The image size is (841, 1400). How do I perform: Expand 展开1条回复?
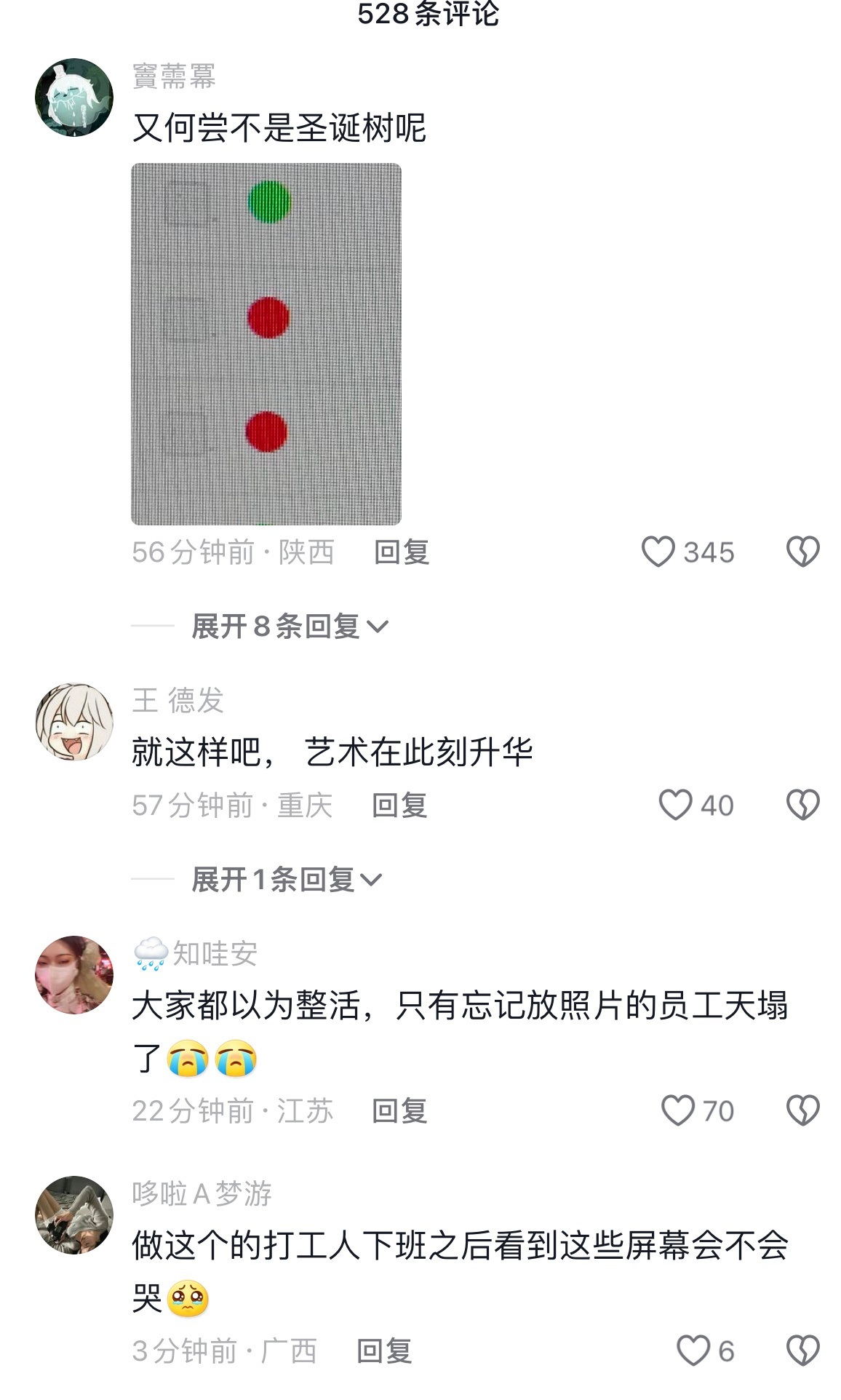286,880
